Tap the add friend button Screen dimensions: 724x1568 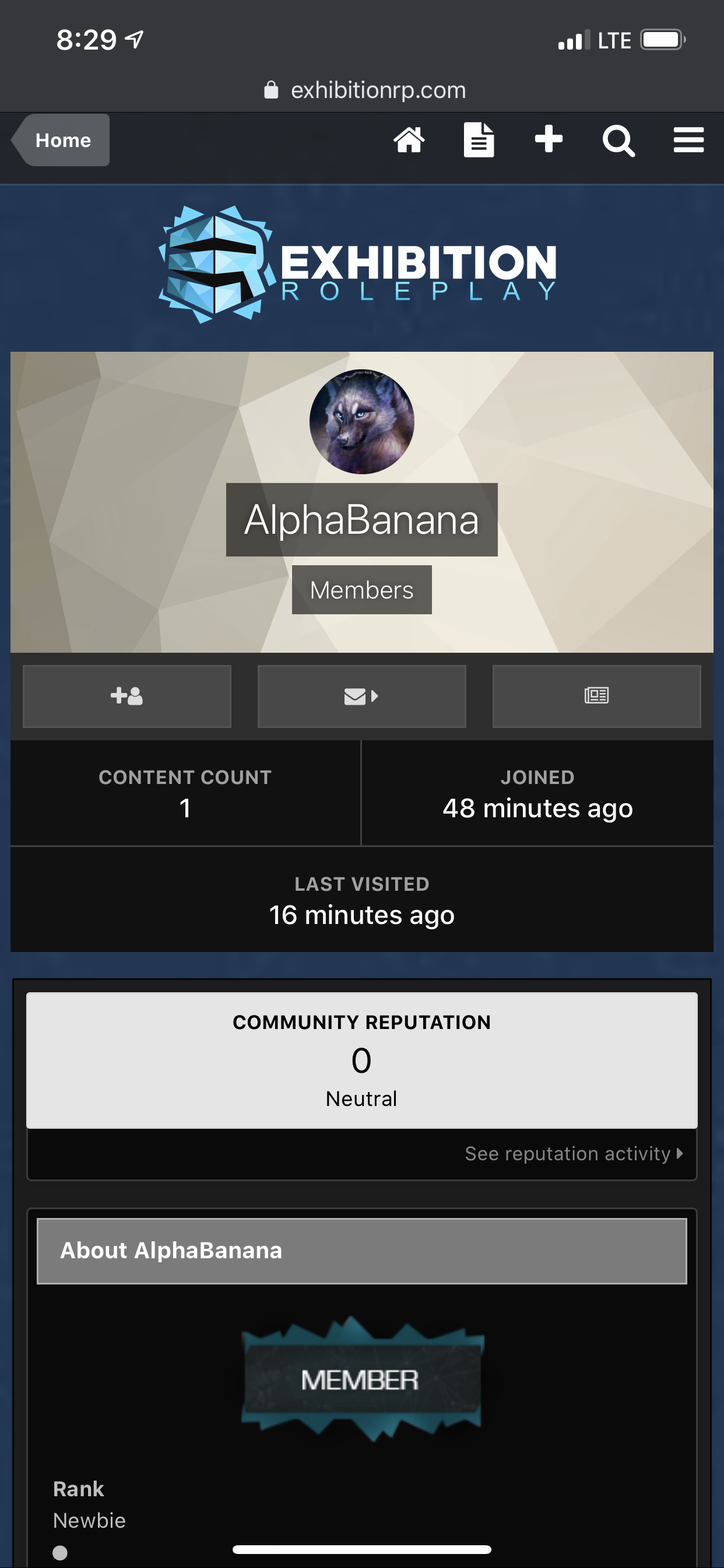point(127,696)
